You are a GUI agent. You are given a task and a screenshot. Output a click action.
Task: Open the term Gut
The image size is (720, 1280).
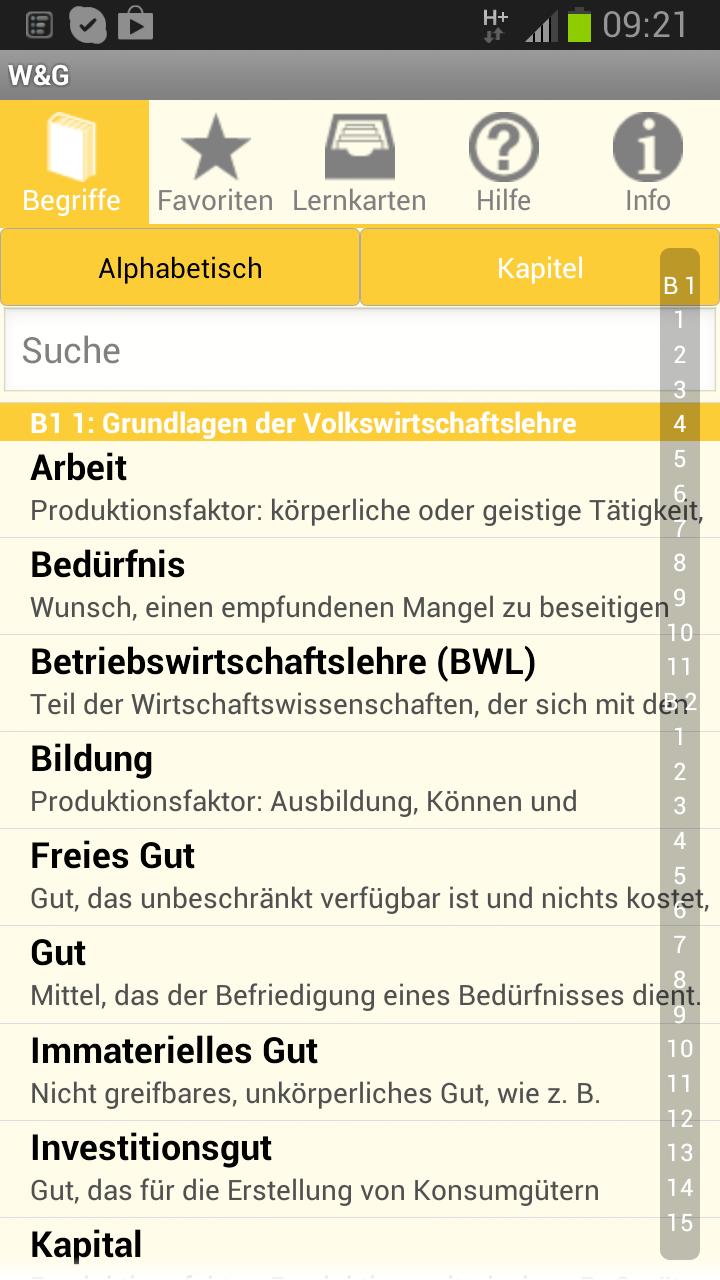coord(330,973)
